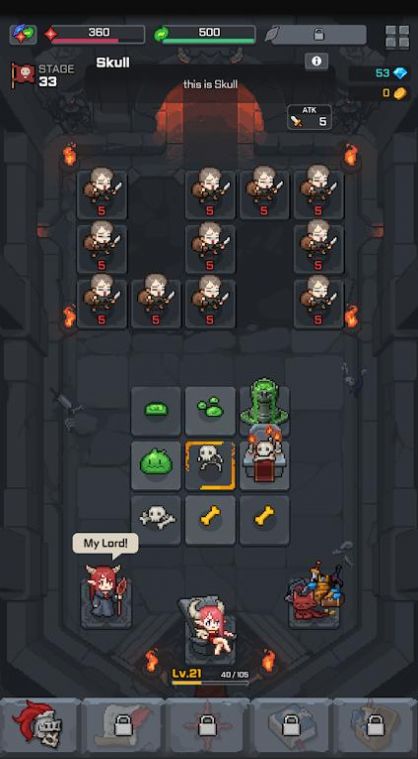Tap the demon girl saying My Lord
The image size is (418, 759).
(x=106, y=596)
